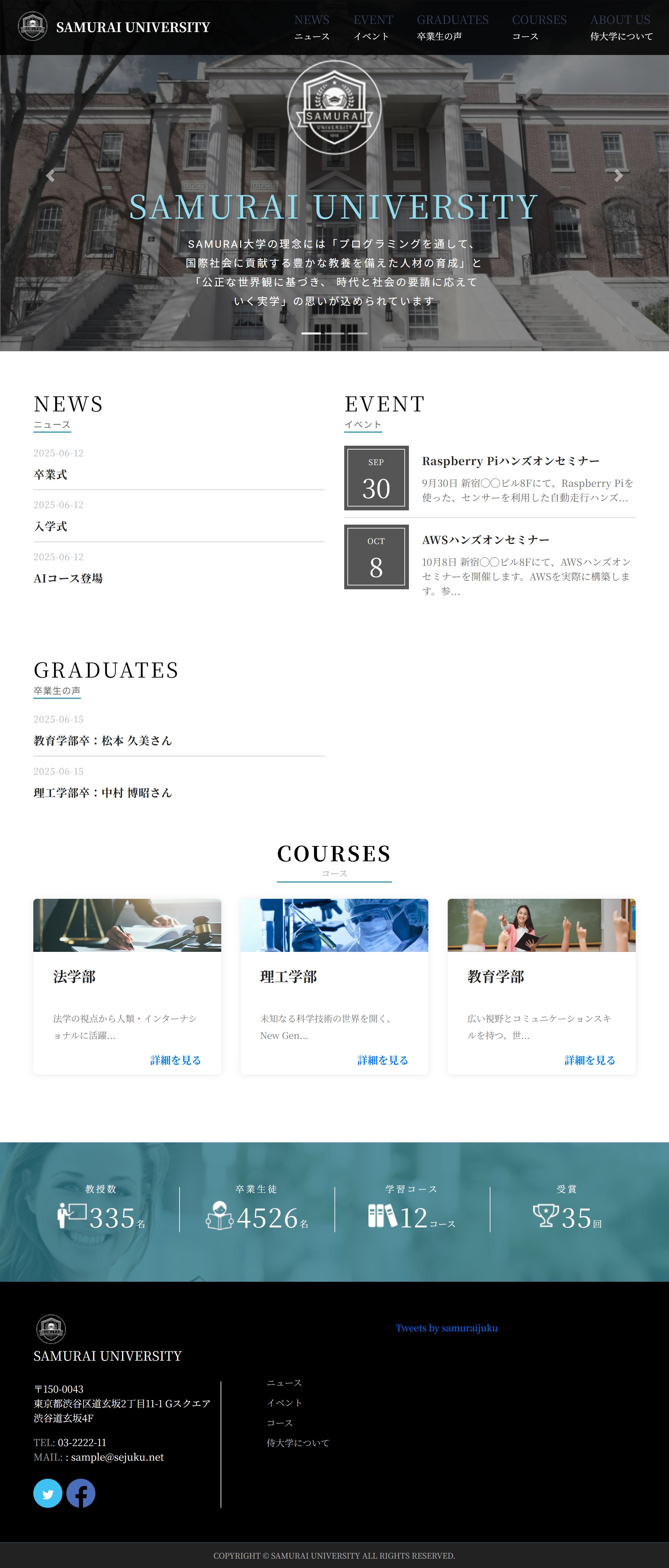View details for 理工学部 course
The width and height of the screenshot is (669, 1568).
click(x=382, y=1060)
